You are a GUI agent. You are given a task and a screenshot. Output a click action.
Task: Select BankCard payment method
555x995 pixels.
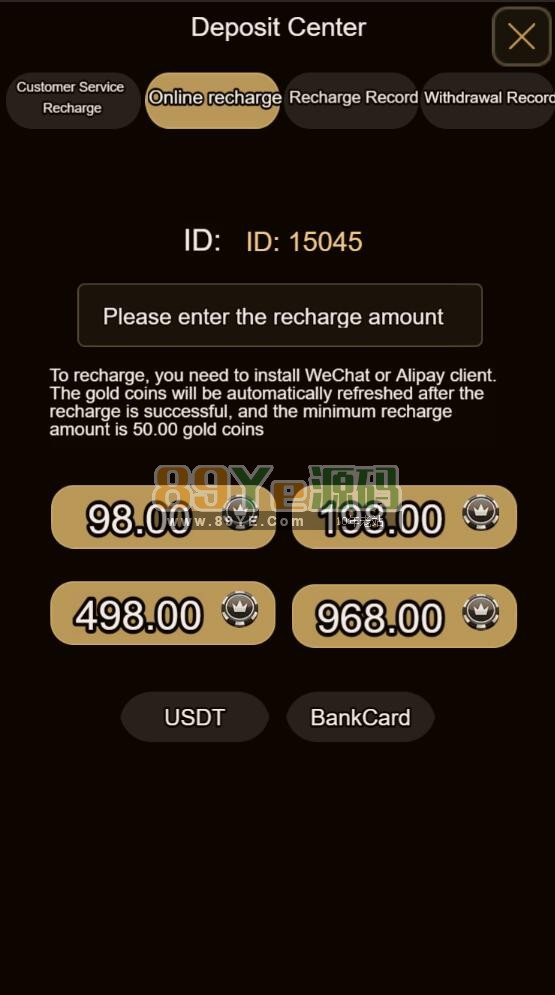coord(360,717)
